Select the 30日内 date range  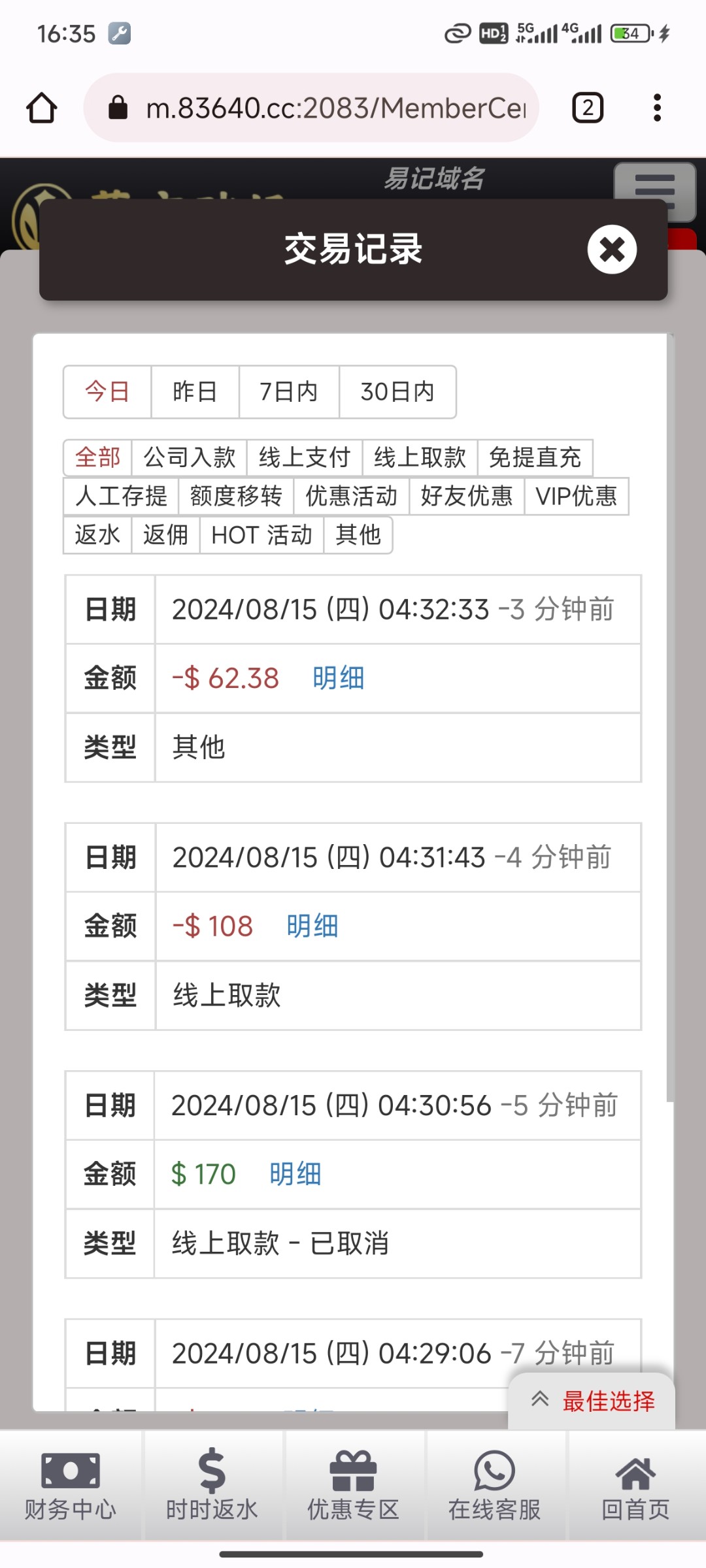point(397,392)
